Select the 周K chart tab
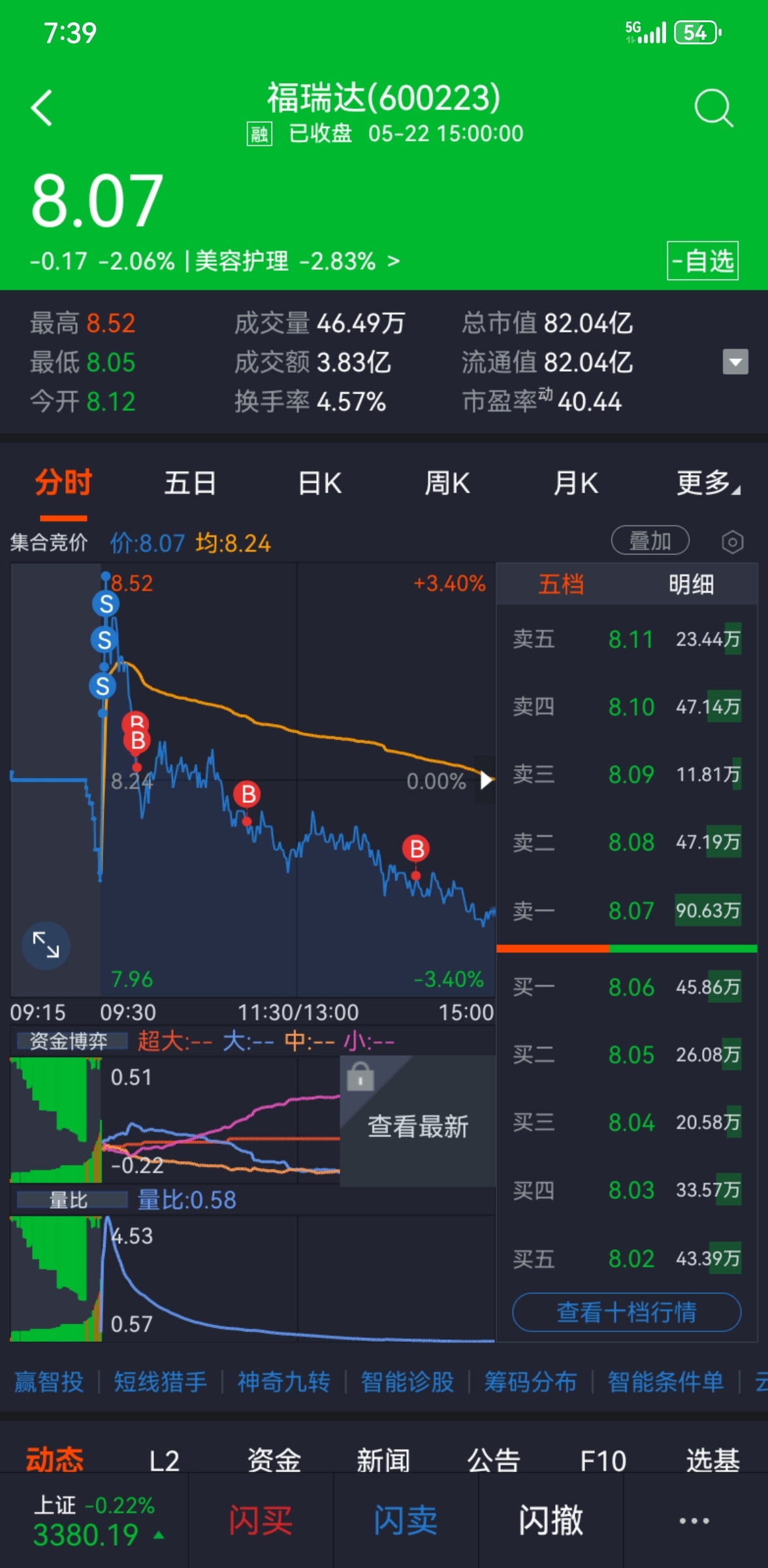This screenshot has height=1568, width=768. (x=447, y=483)
